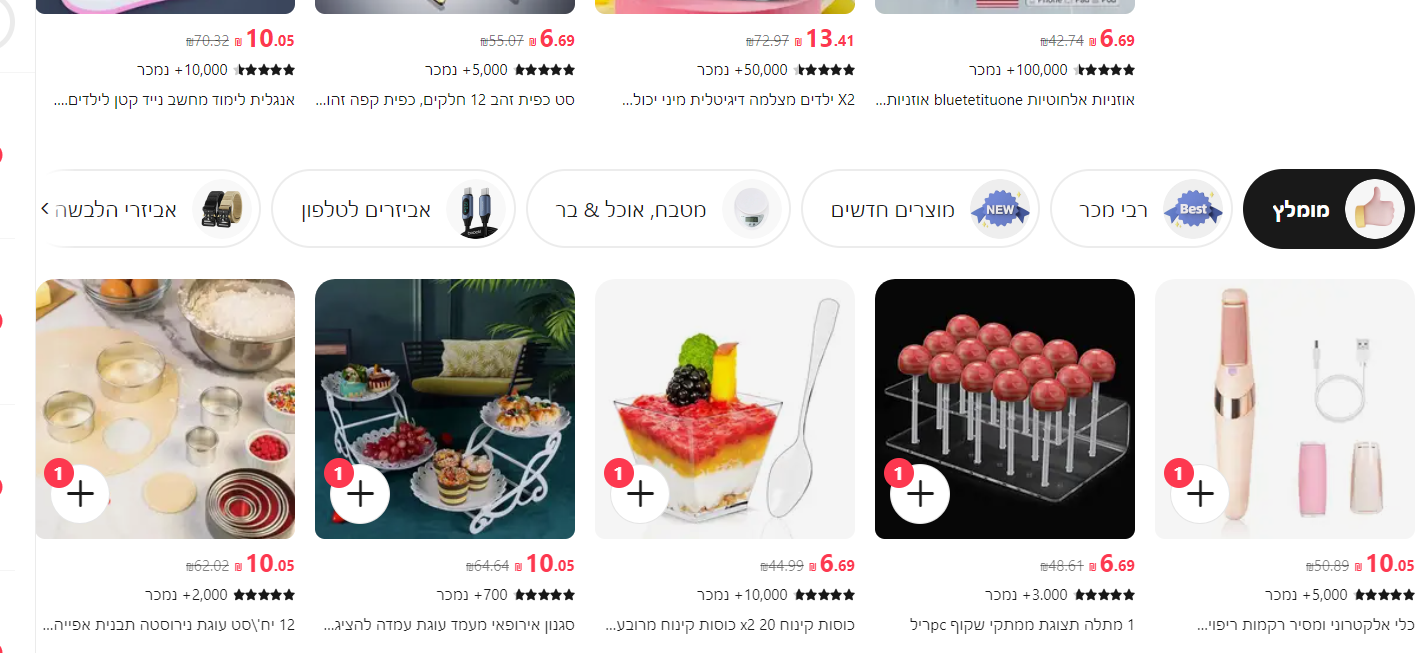The height and width of the screenshot is (653, 1416).
Task: Add the stainless cake ring set to cart
Action: tap(80, 493)
